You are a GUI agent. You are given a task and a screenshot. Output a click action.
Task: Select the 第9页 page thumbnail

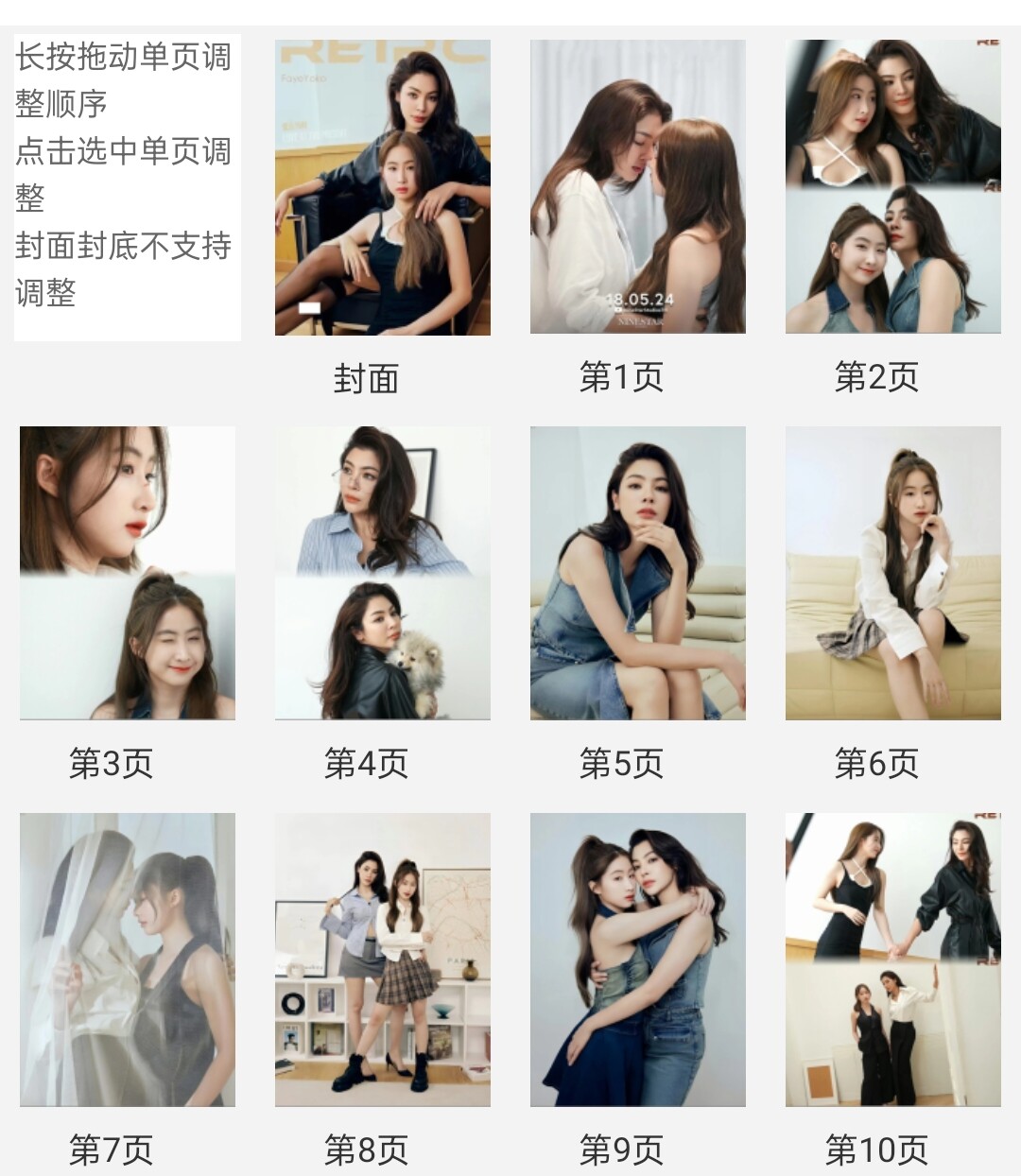point(637,960)
